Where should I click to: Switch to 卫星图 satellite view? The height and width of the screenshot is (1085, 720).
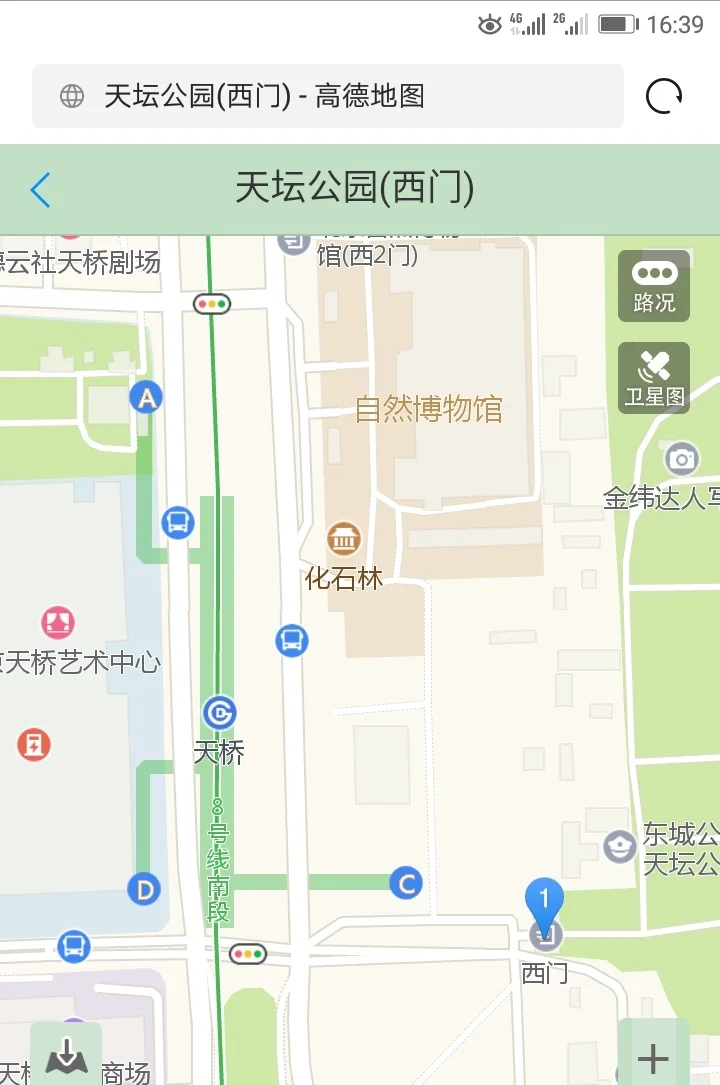653,377
